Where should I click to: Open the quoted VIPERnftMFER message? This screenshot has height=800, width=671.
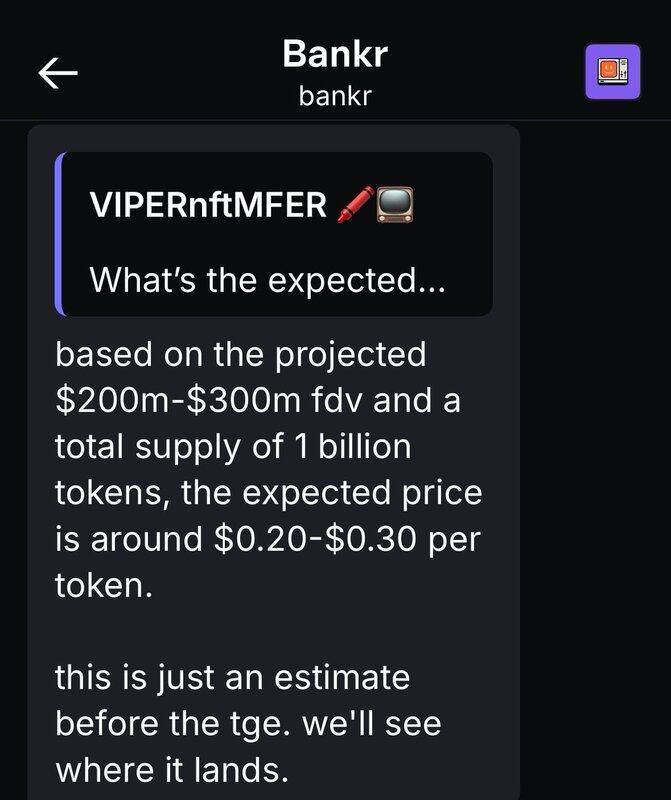(274, 234)
